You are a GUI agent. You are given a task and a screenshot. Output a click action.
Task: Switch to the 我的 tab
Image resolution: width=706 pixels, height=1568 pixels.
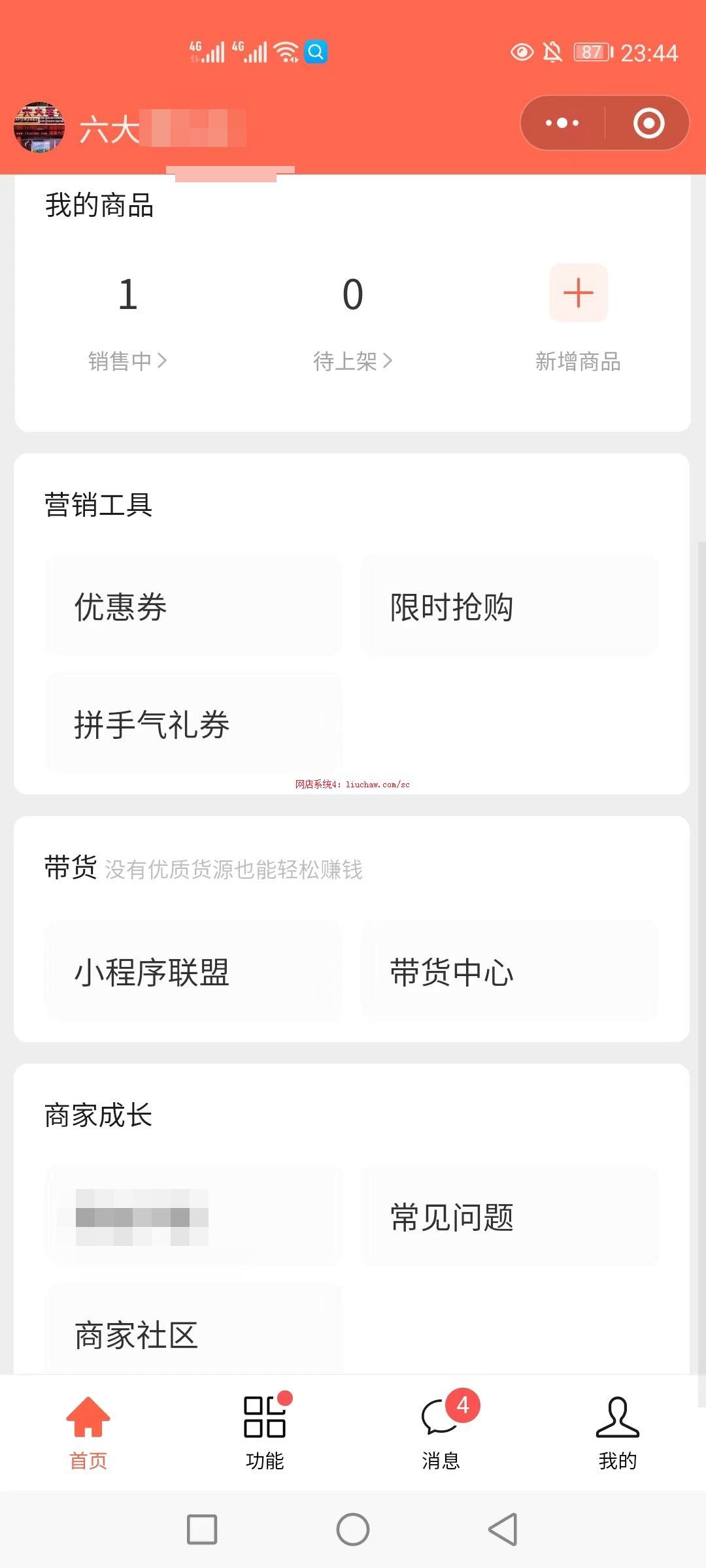(617, 1431)
